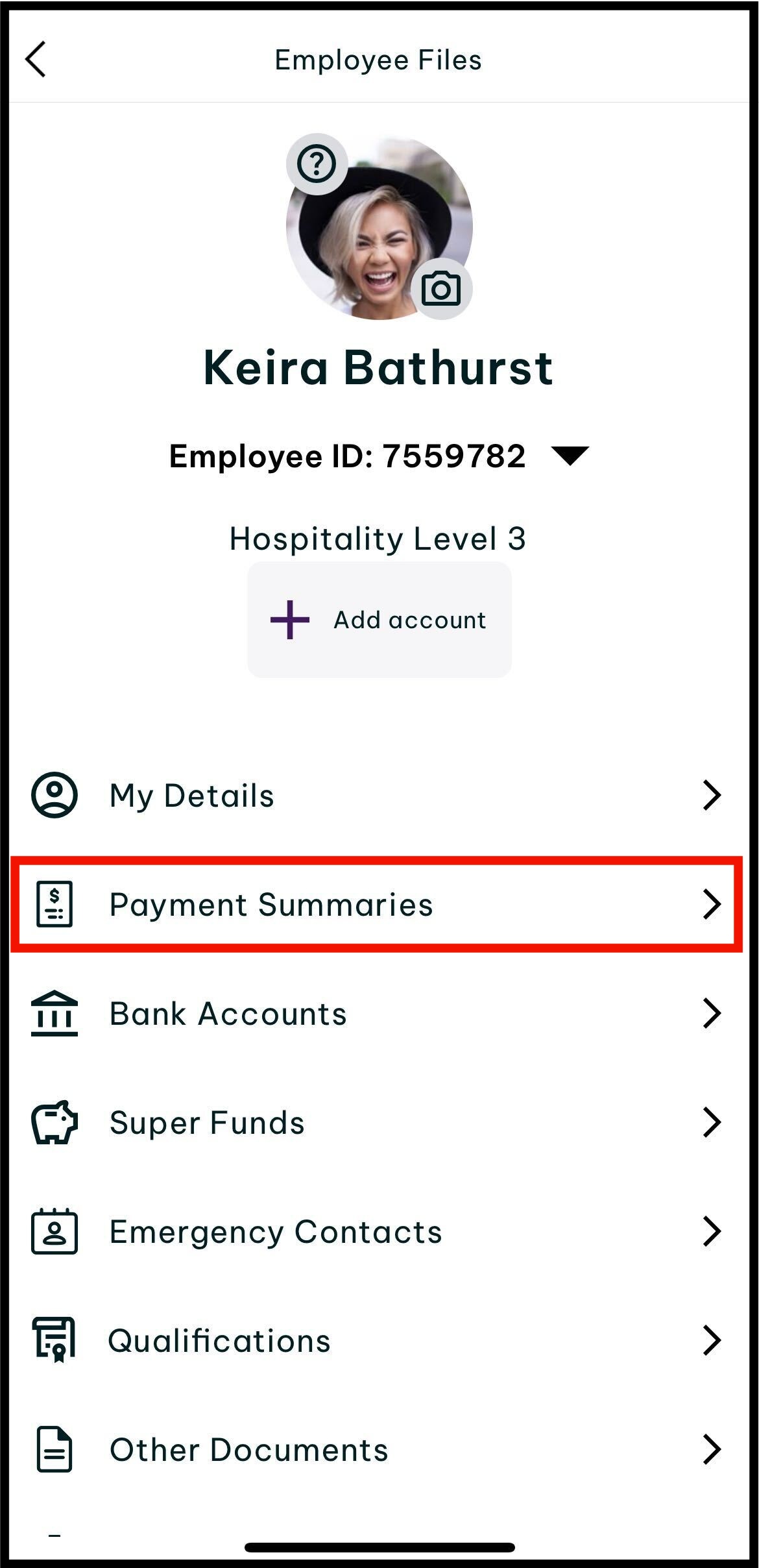Open Super Funds

[x=379, y=1122]
